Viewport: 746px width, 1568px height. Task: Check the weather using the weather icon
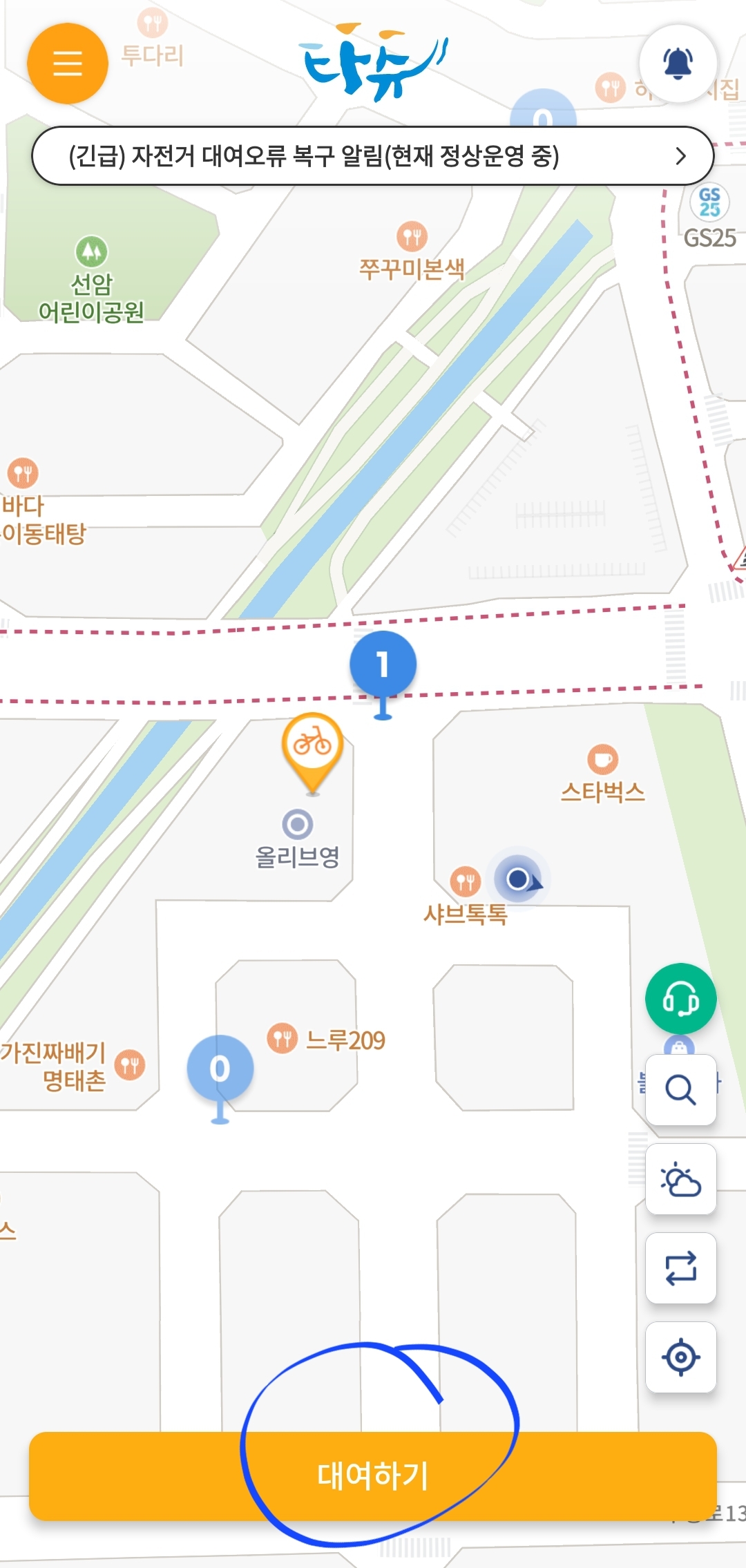680,1180
